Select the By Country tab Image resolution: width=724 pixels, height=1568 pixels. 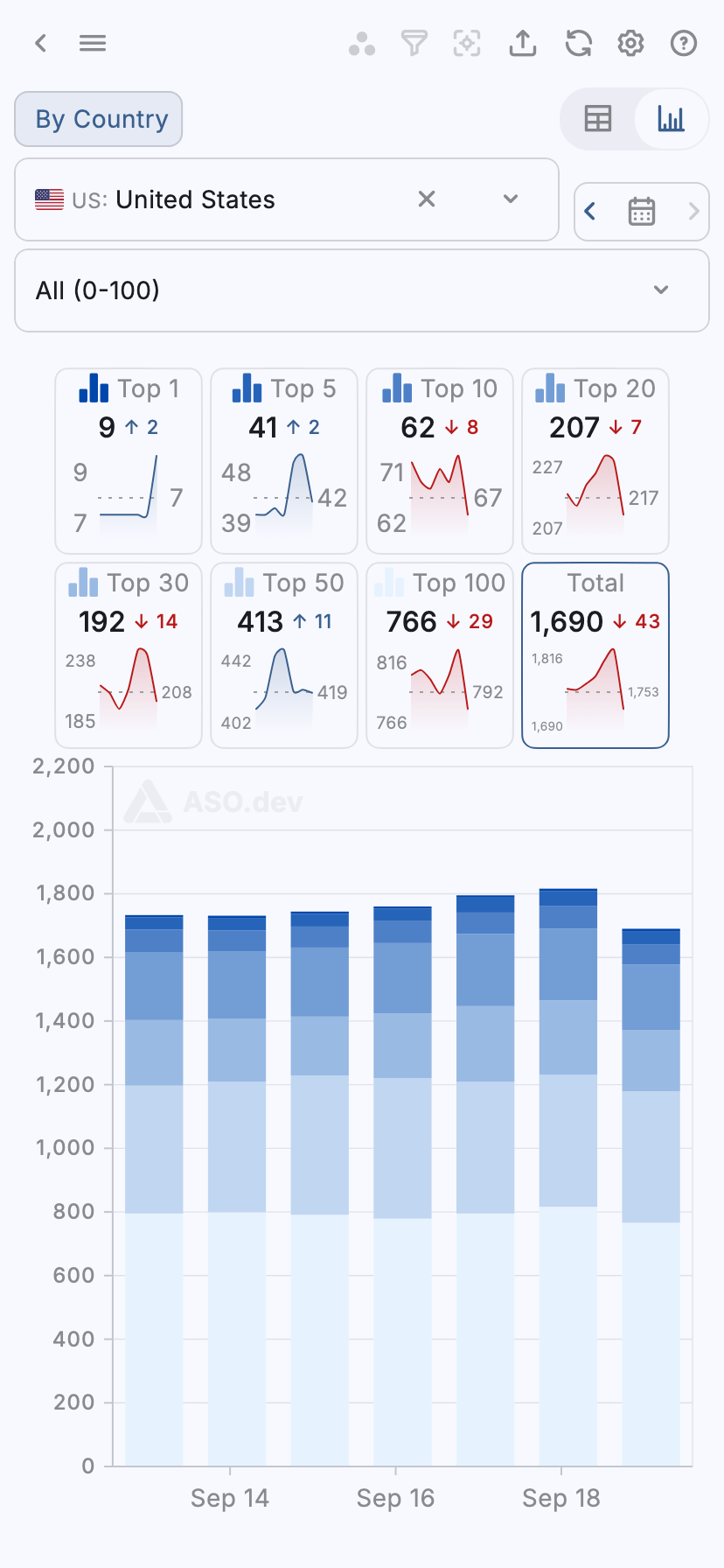tap(98, 119)
